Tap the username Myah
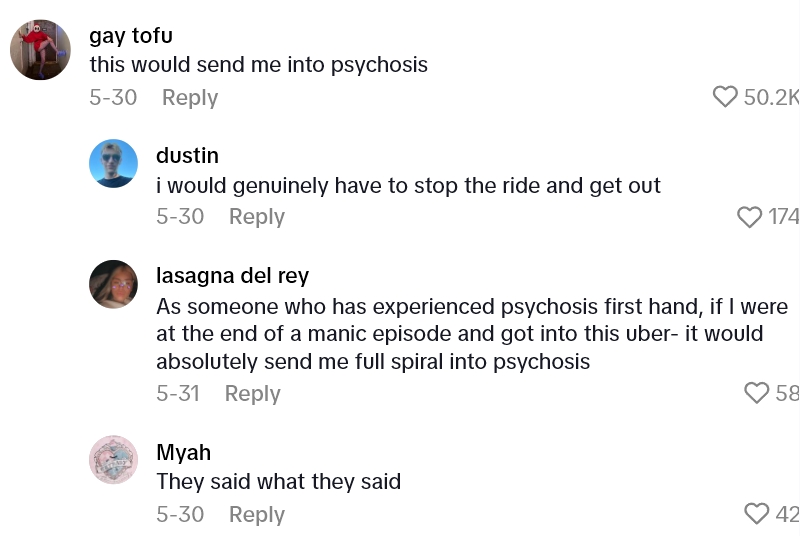The image size is (800, 536). click(183, 452)
